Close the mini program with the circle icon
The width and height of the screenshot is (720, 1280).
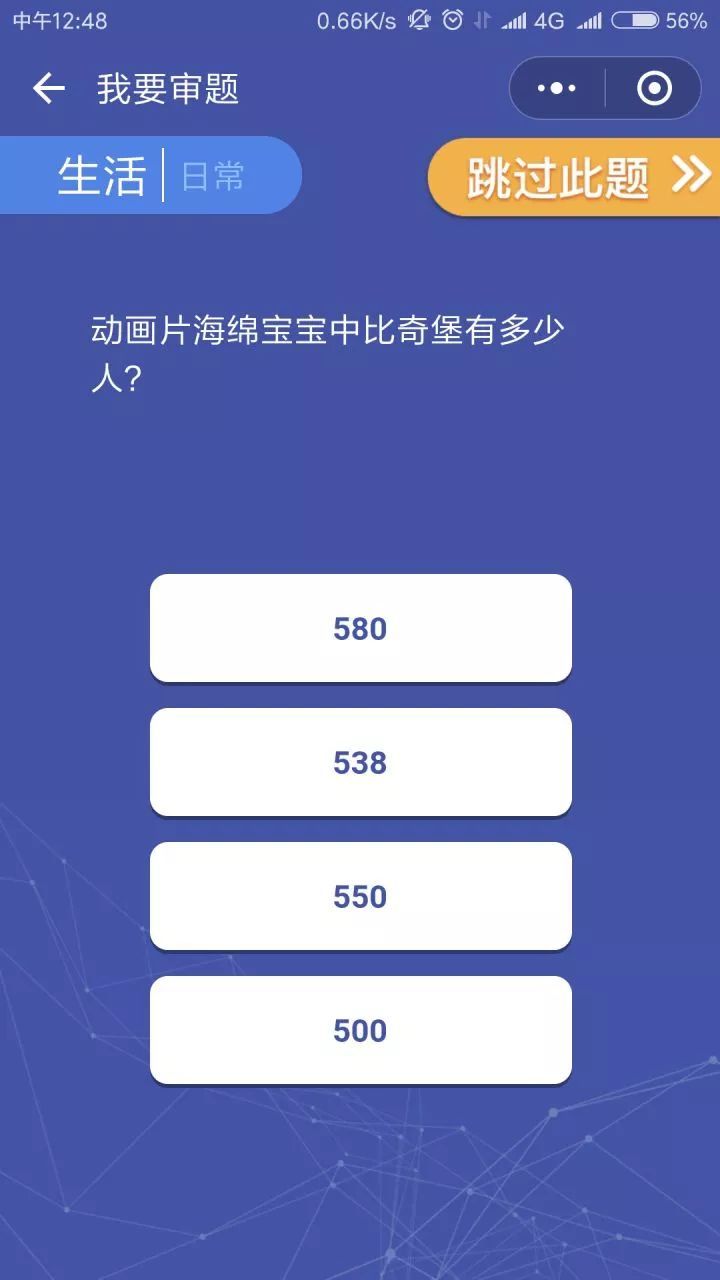pos(654,89)
